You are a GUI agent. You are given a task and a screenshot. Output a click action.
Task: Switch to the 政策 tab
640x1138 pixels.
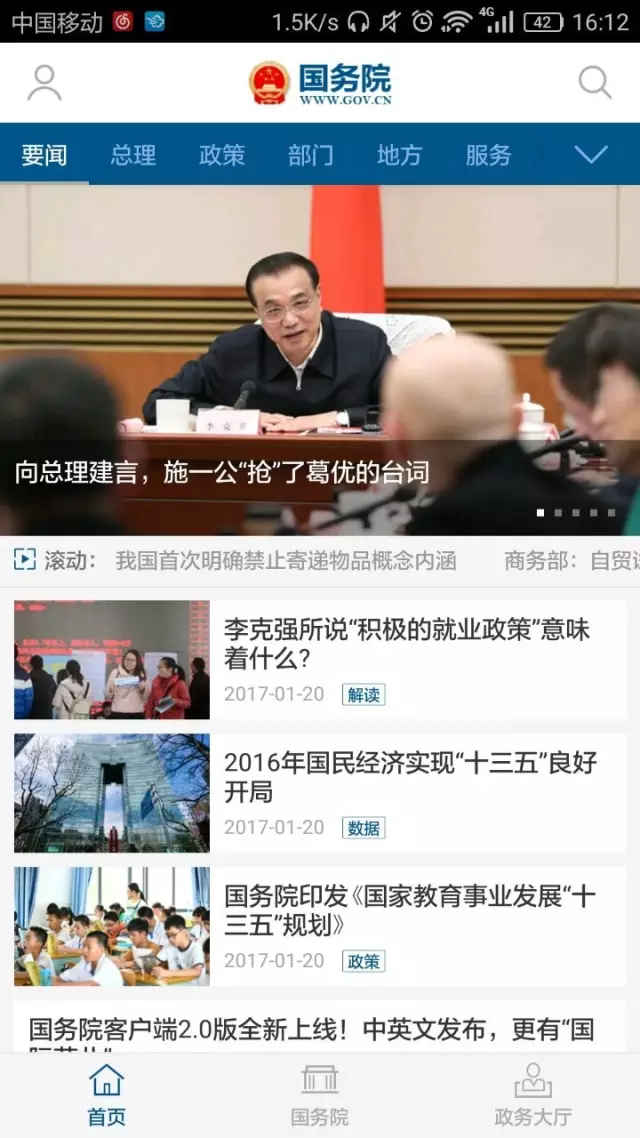pos(222,155)
